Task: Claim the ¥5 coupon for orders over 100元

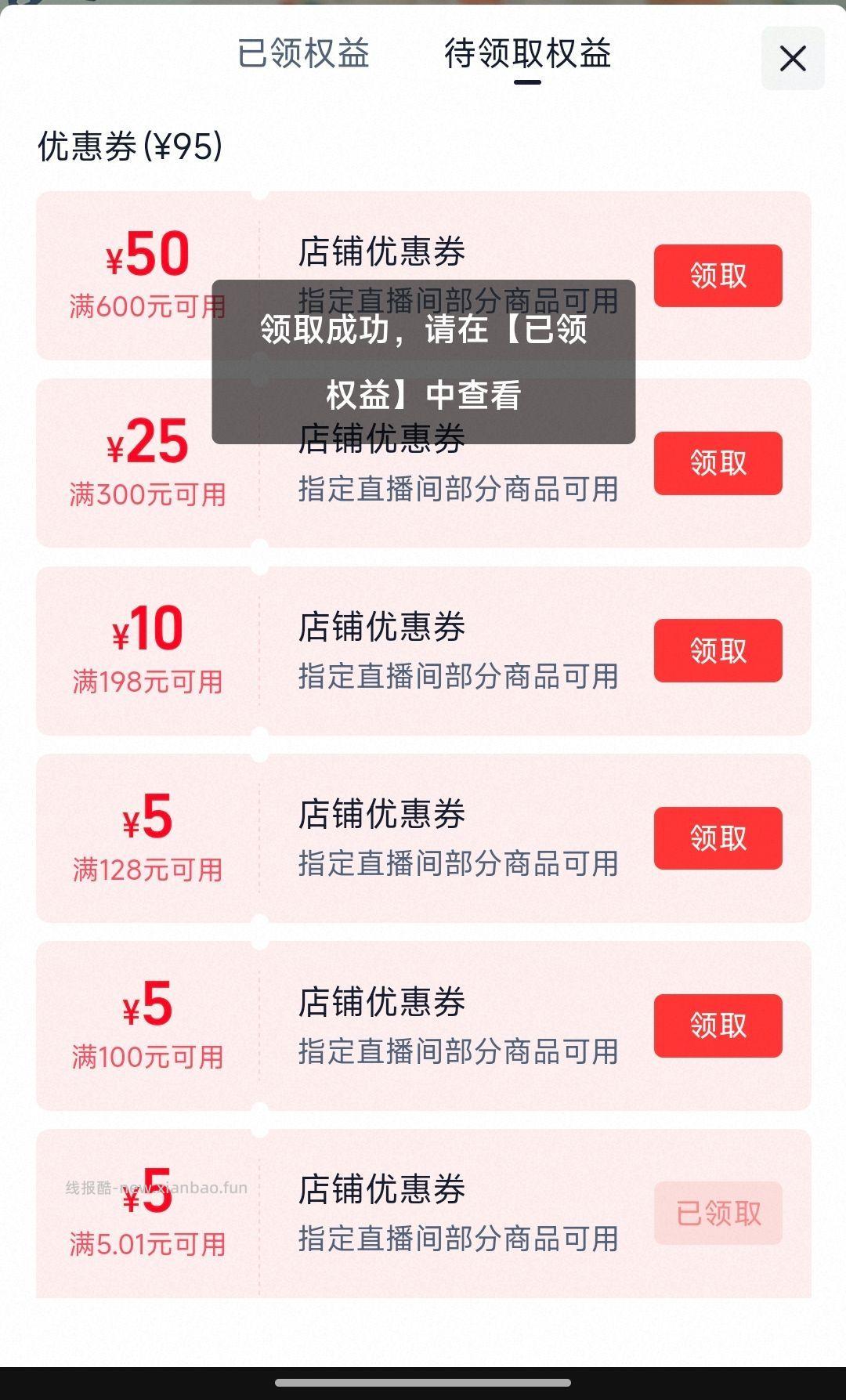Action: pyautogui.click(x=717, y=1024)
